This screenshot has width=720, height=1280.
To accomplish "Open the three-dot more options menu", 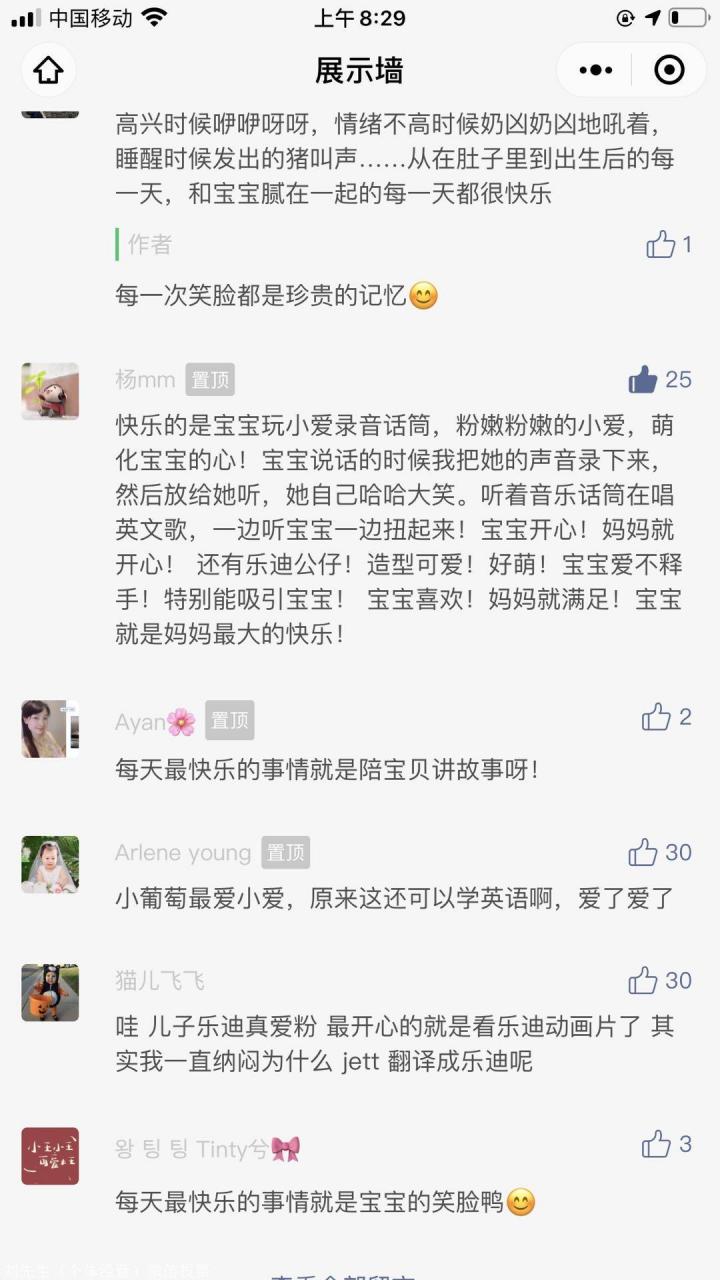I will click(x=596, y=70).
